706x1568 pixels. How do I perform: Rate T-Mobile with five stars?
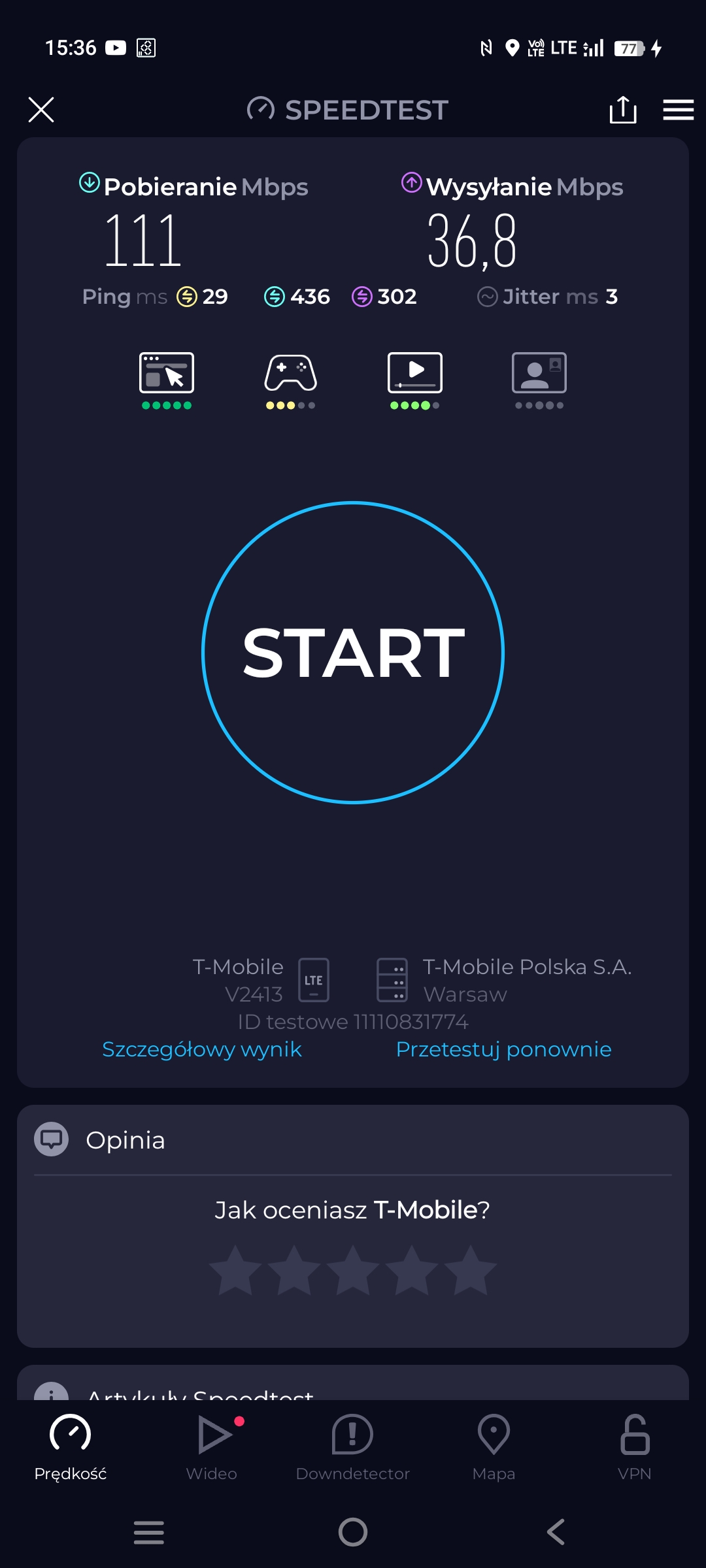click(471, 1270)
